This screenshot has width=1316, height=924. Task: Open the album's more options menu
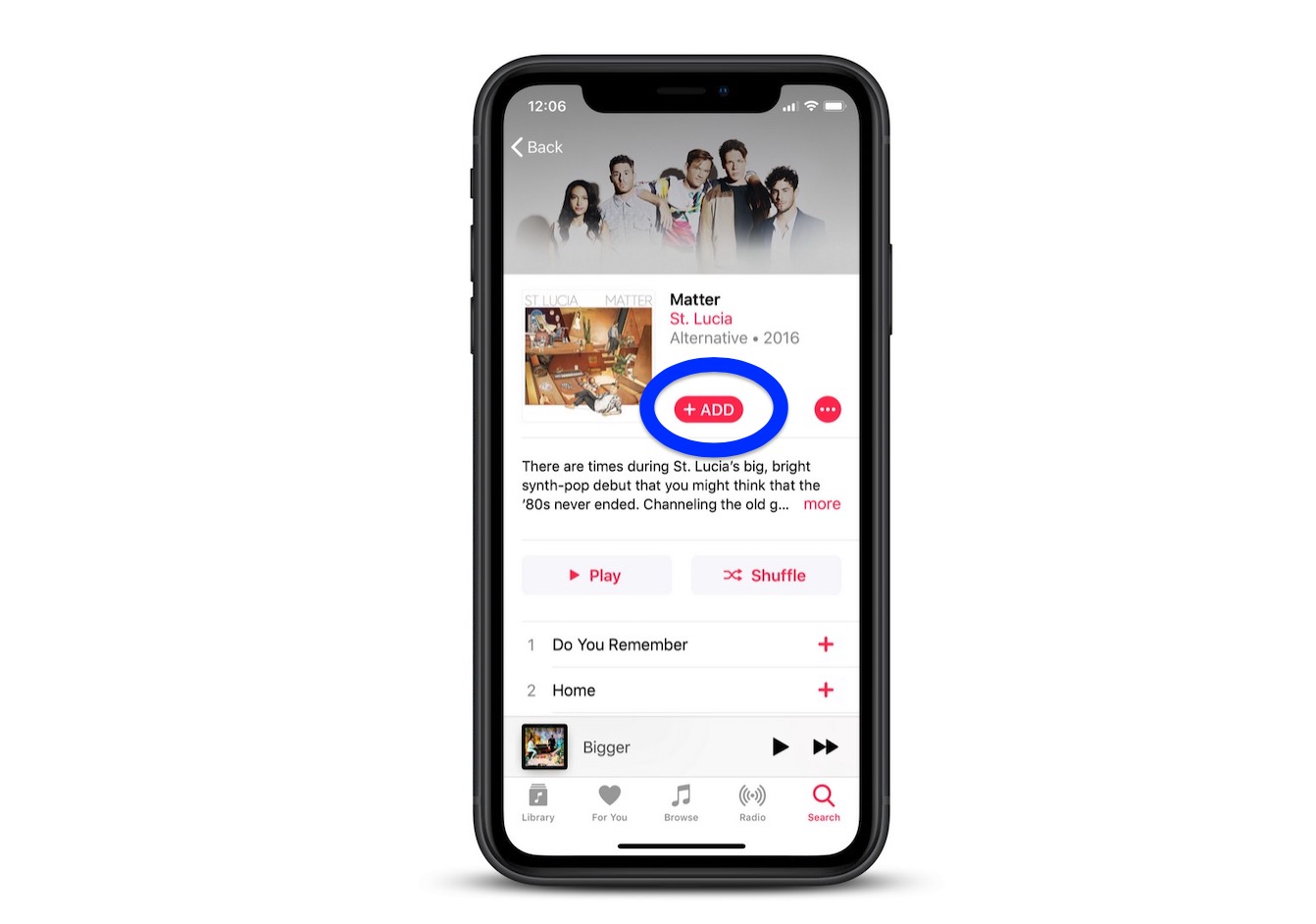(x=828, y=409)
